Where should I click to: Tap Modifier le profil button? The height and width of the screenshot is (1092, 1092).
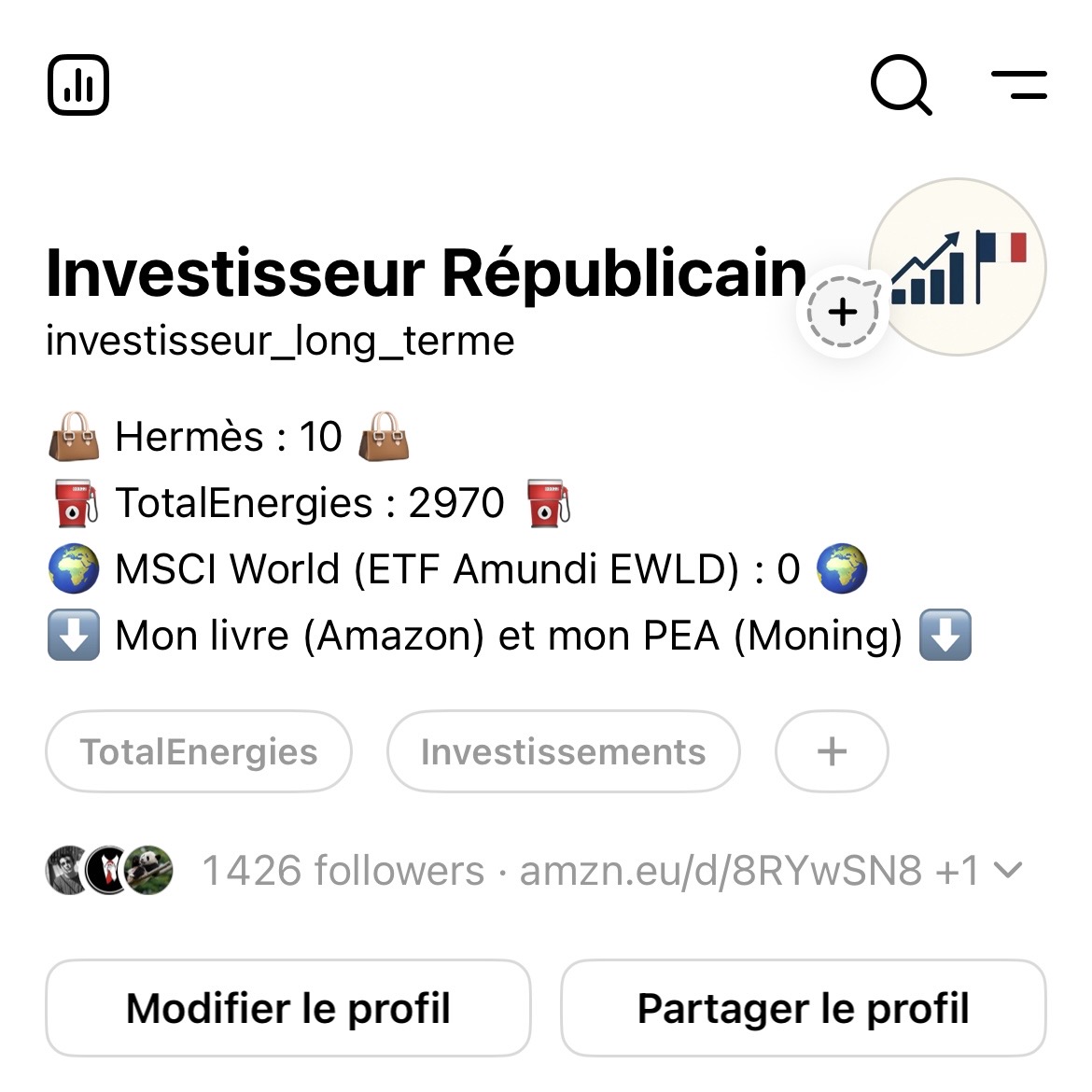pos(288,1008)
